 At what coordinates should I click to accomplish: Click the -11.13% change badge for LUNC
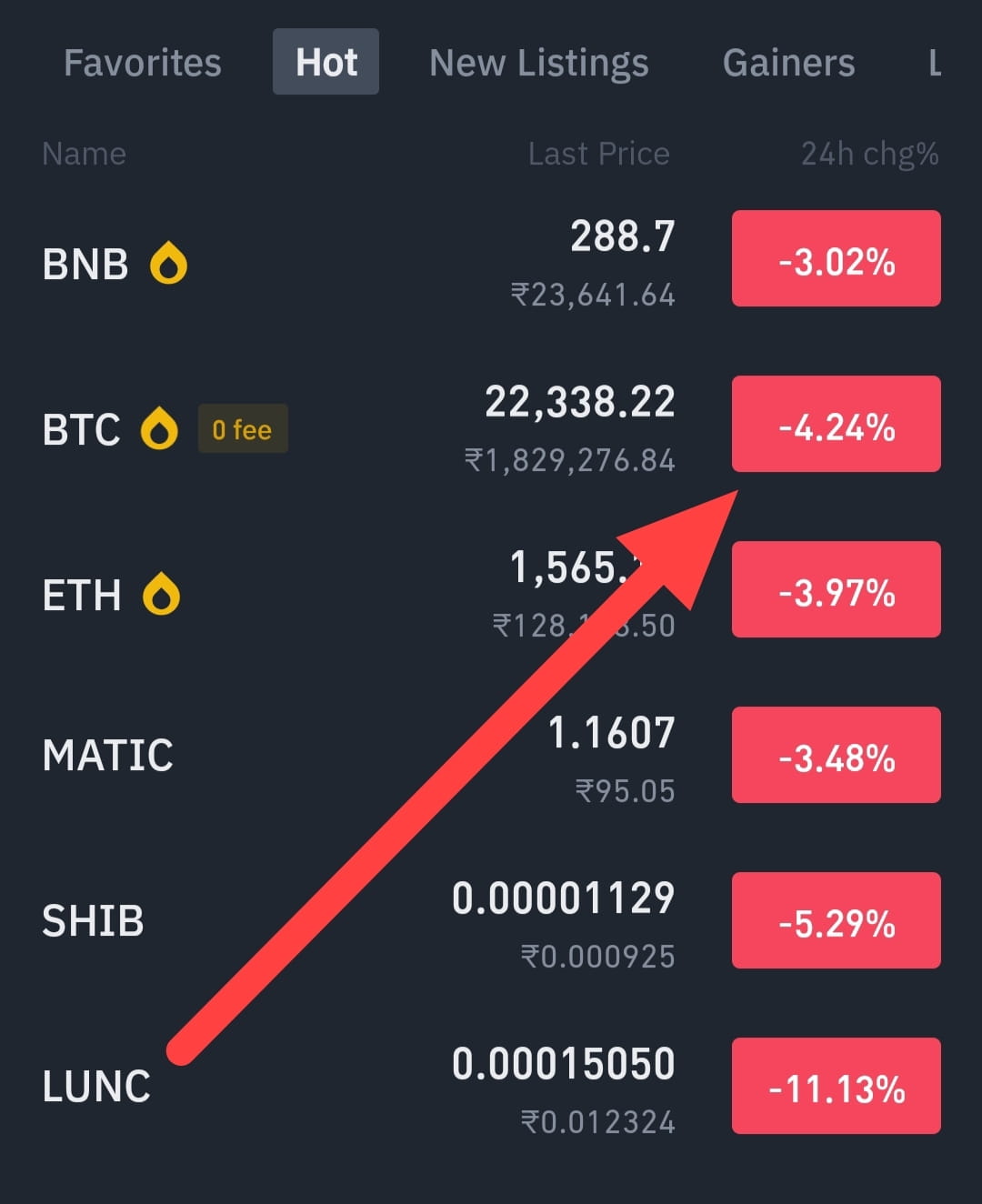coord(836,1086)
